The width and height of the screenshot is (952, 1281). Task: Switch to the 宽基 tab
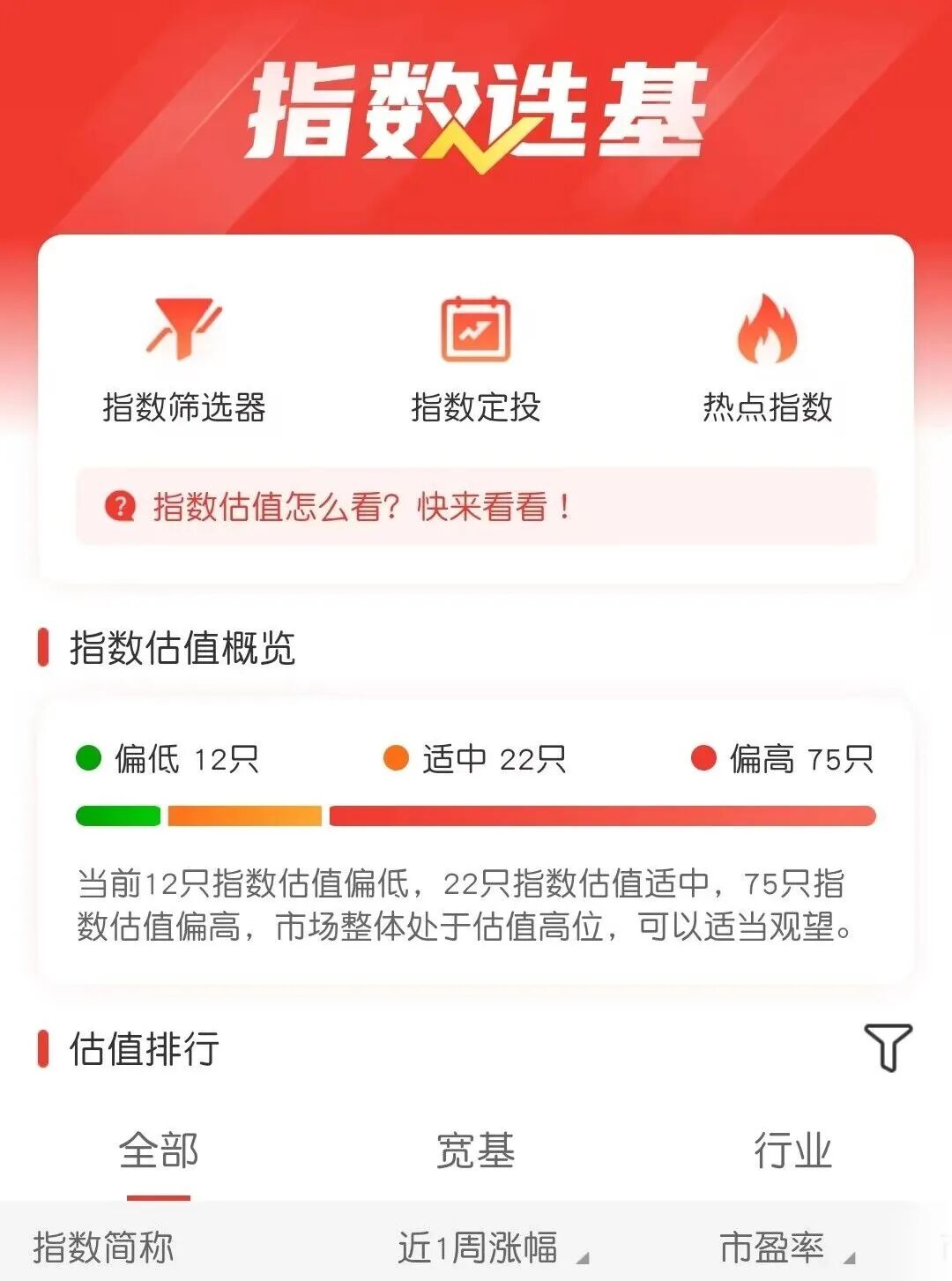click(x=476, y=1149)
